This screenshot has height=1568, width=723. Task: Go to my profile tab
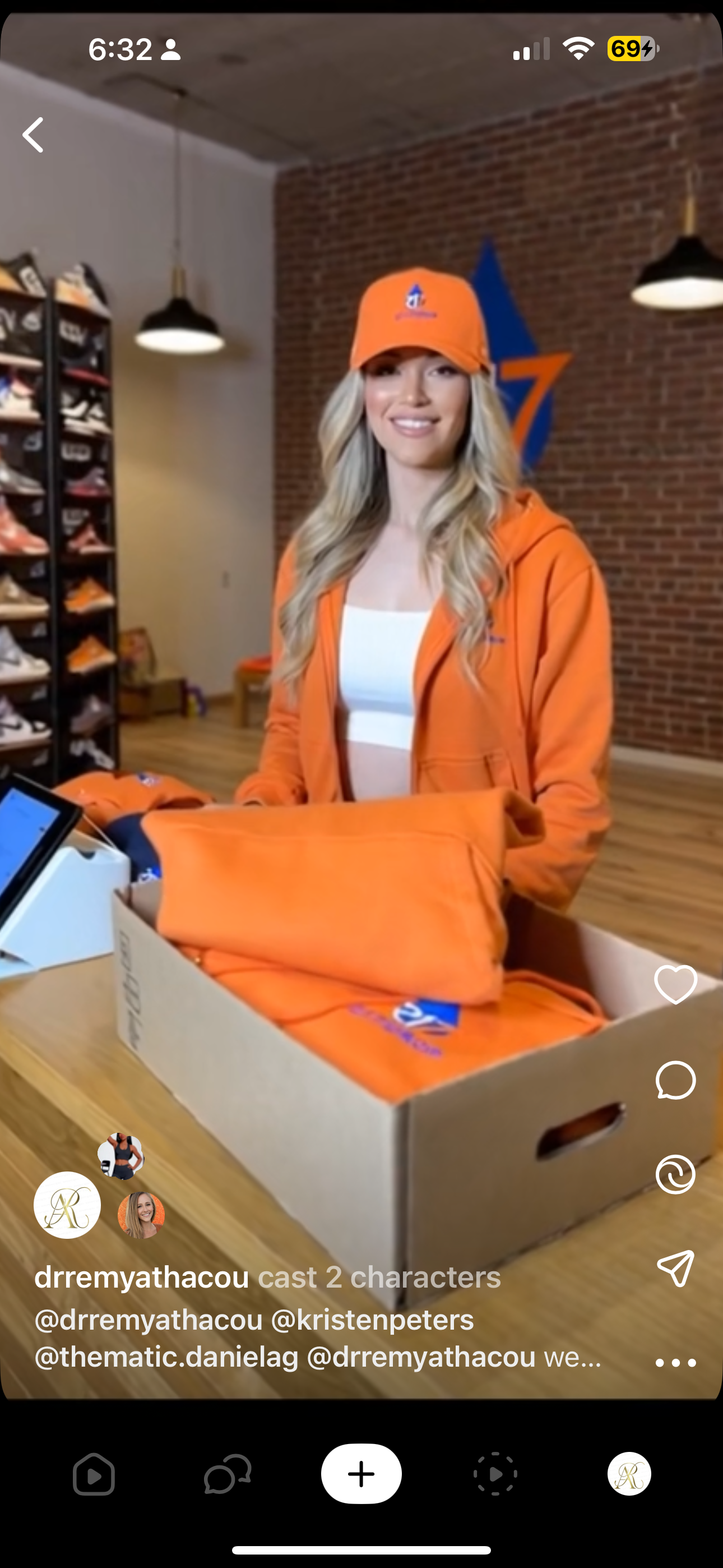(629, 1474)
